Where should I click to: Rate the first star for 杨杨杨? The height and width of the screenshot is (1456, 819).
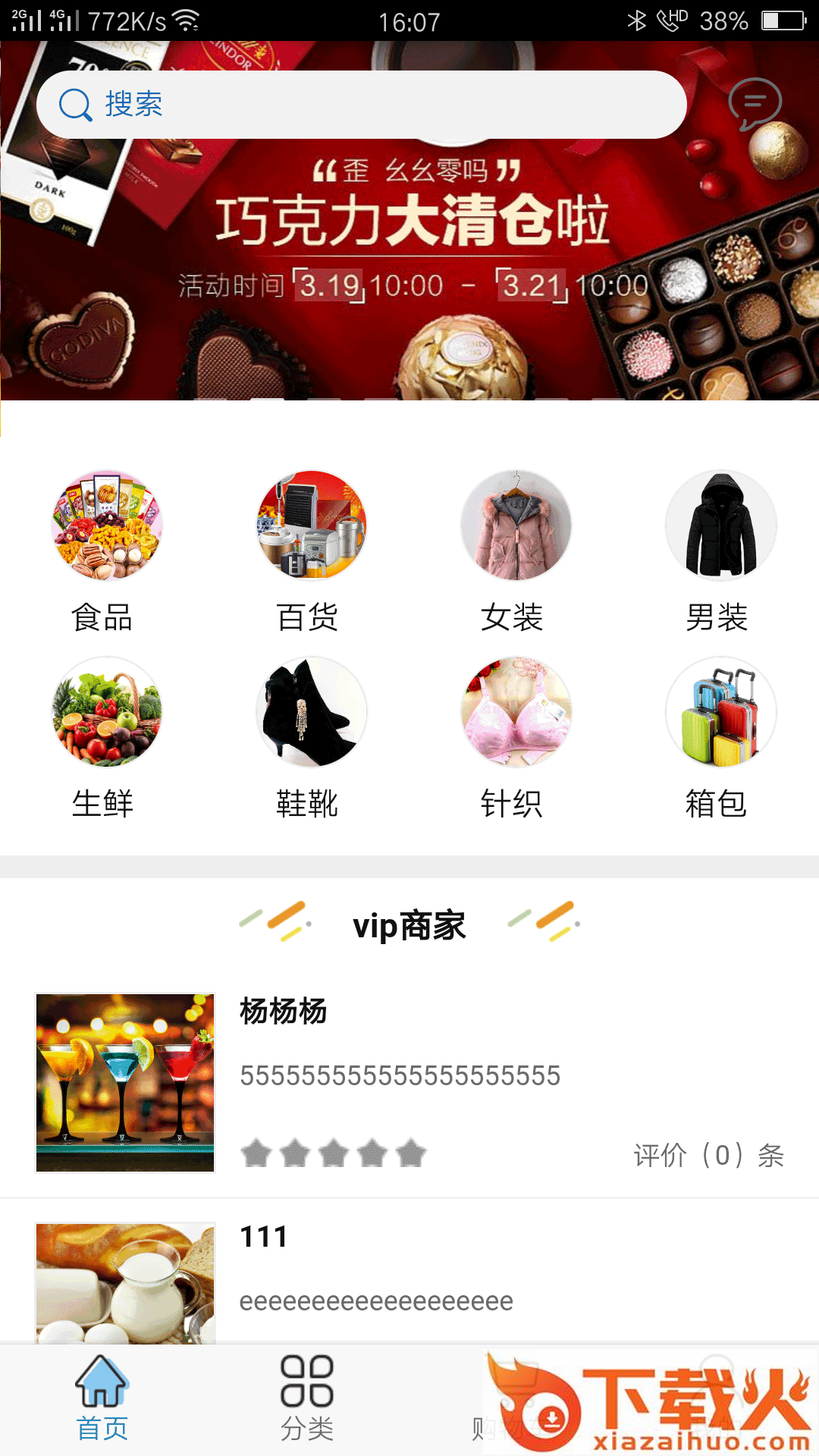point(257,1152)
